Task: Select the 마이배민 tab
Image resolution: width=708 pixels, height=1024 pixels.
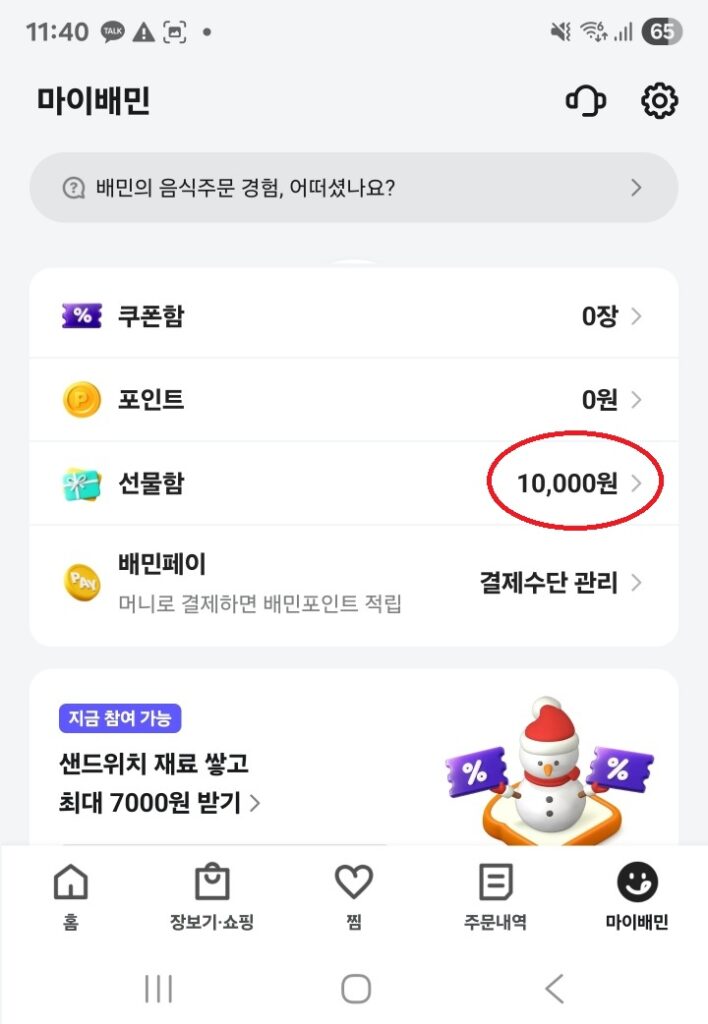Action: point(637,896)
